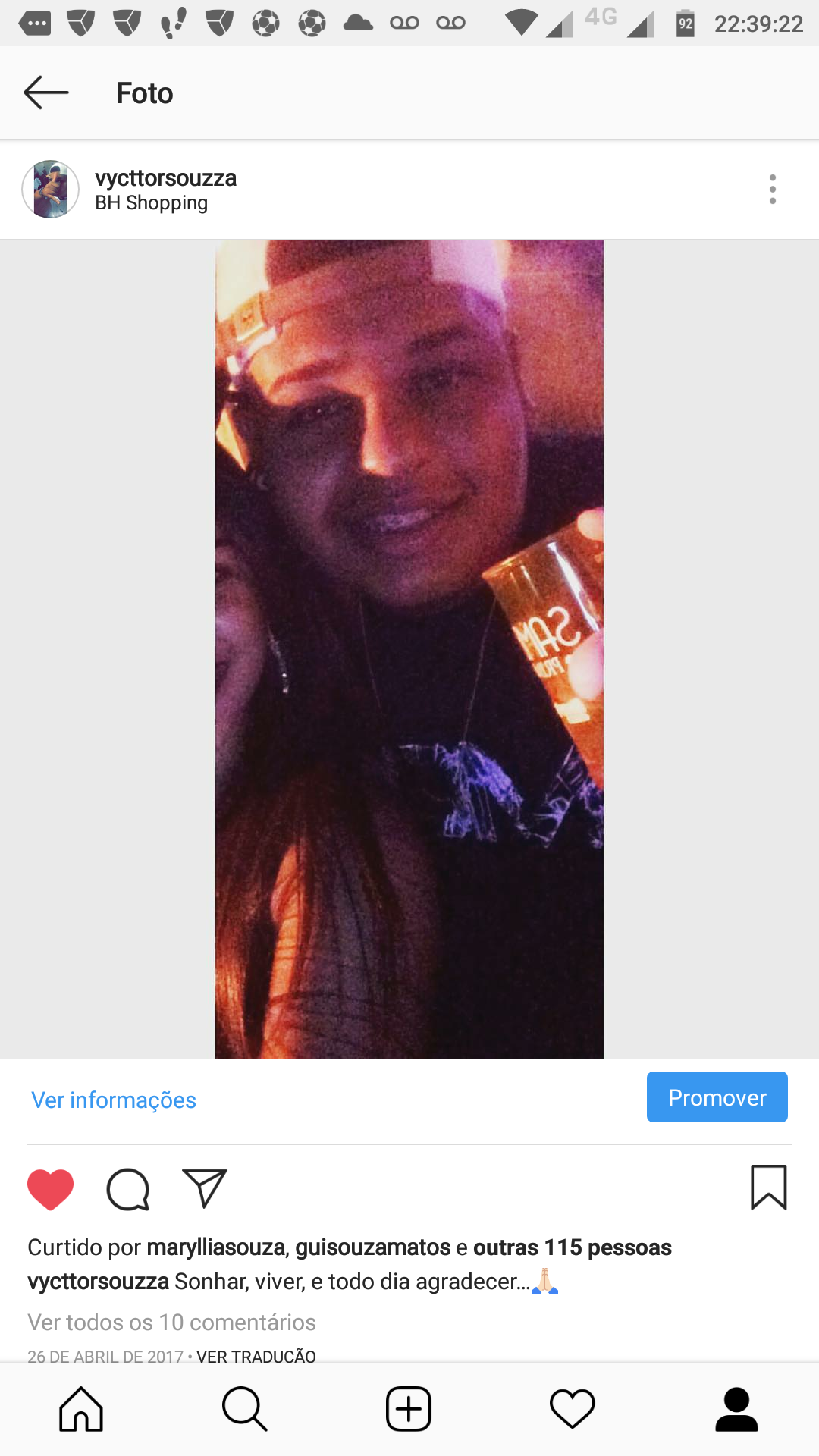819x1456 pixels.
Task: Go back using the arrow beside Foto
Action: [x=46, y=93]
